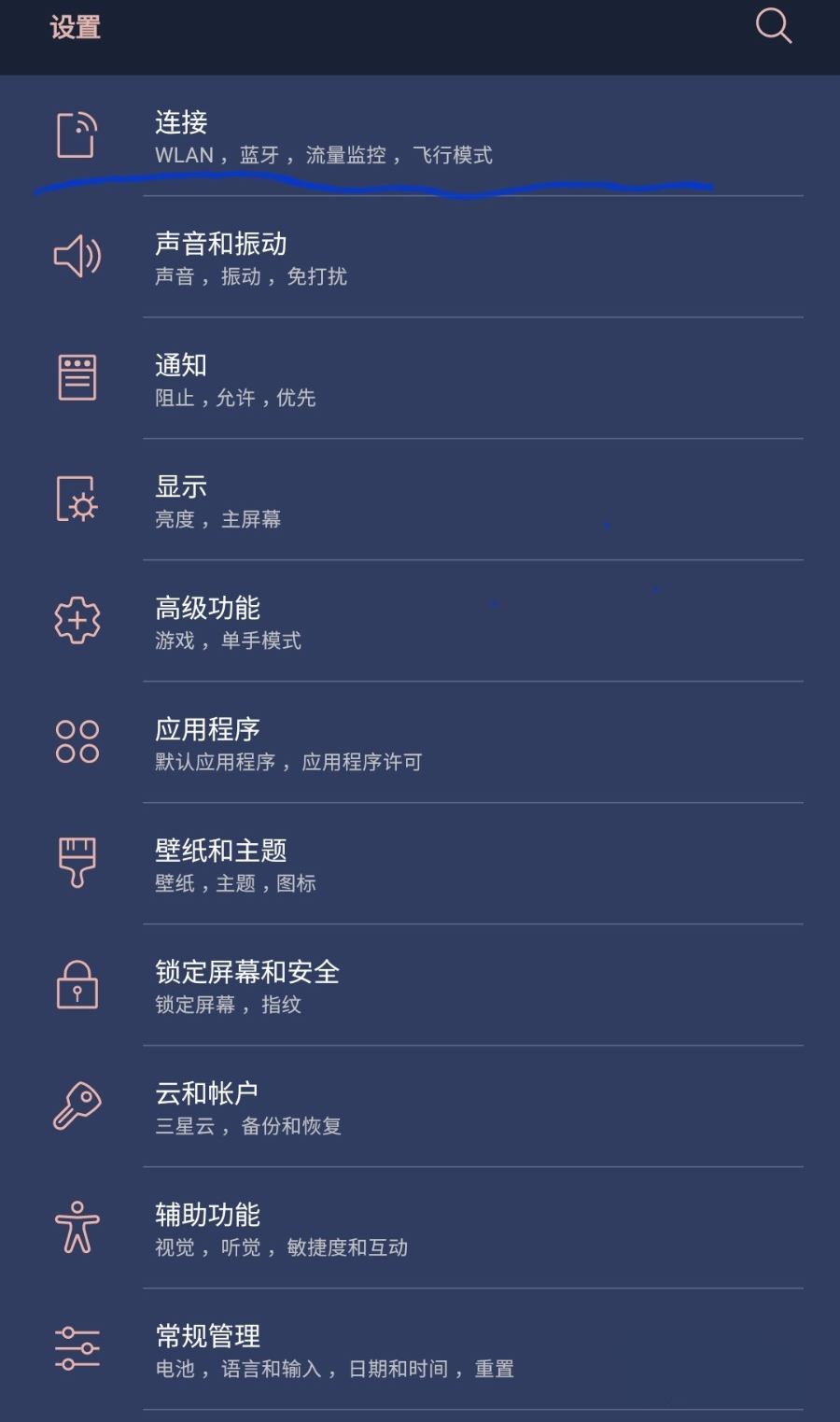This screenshot has width=840, height=1422.
Task: Tap the accessibility figure icon for 辅助功能
Action: pos(77,1227)
